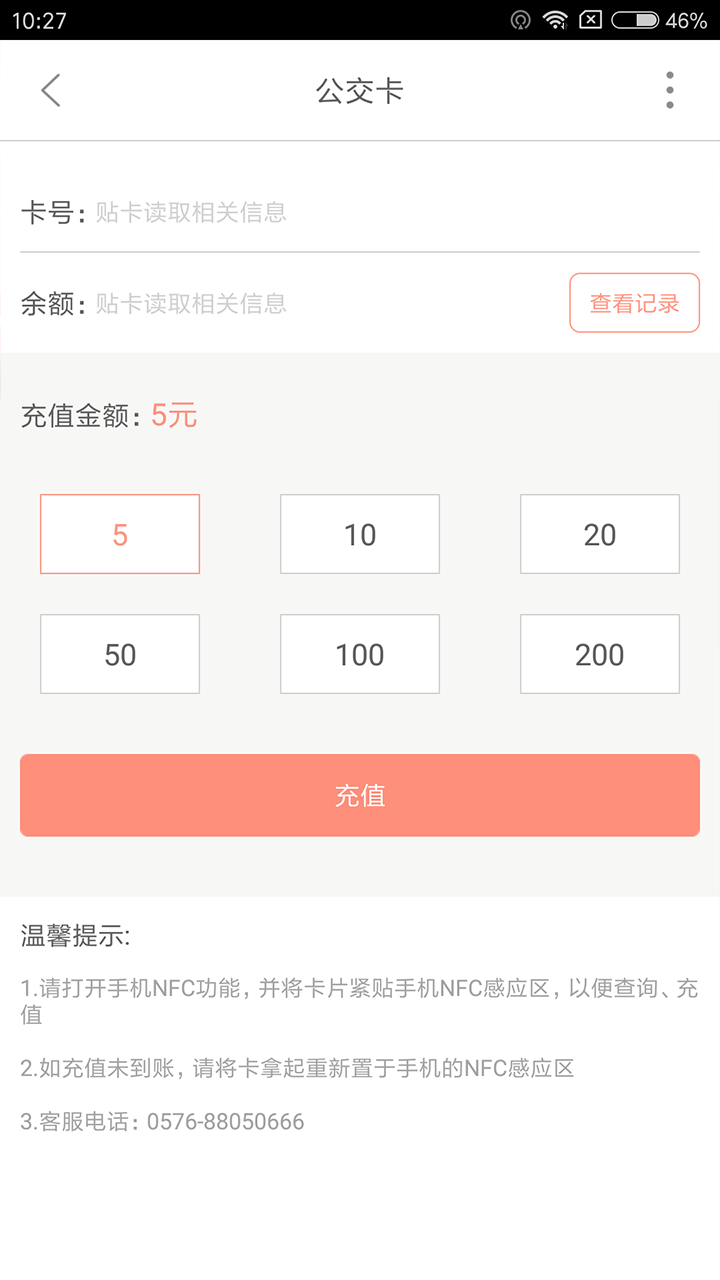Tap the 公交卡 title in the header
This screenshot has height=1280, width=720.
[360, 89]
